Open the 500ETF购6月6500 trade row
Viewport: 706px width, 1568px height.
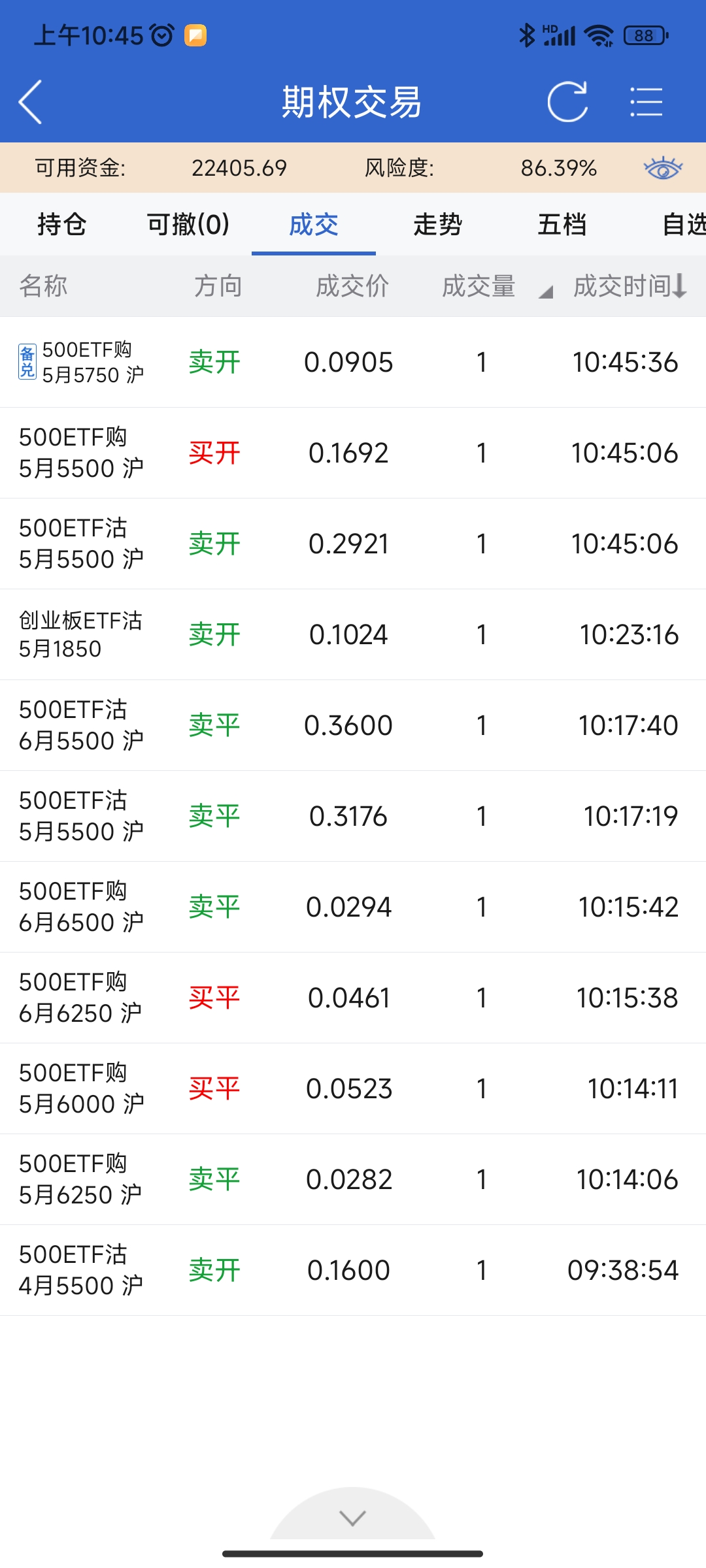pyautogui.click(x=353, y=907)
